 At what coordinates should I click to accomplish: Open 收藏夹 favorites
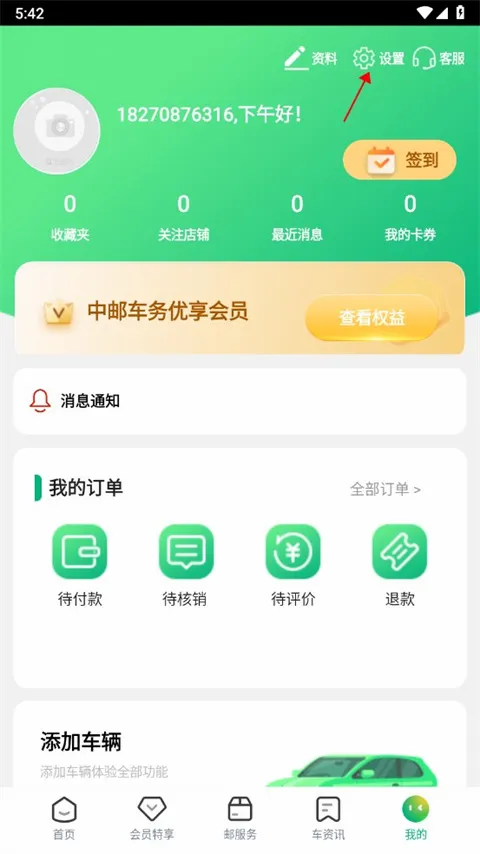point(70,218)
